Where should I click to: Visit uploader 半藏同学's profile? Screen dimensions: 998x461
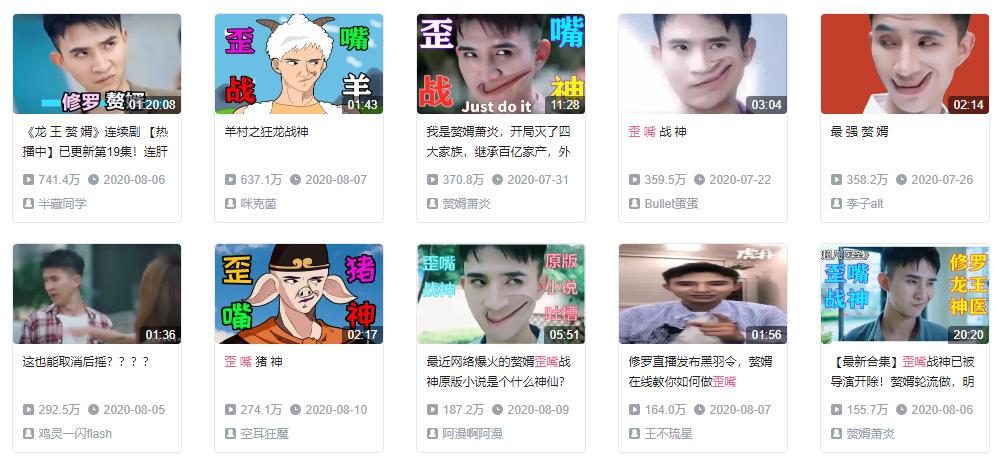[62, 204]
